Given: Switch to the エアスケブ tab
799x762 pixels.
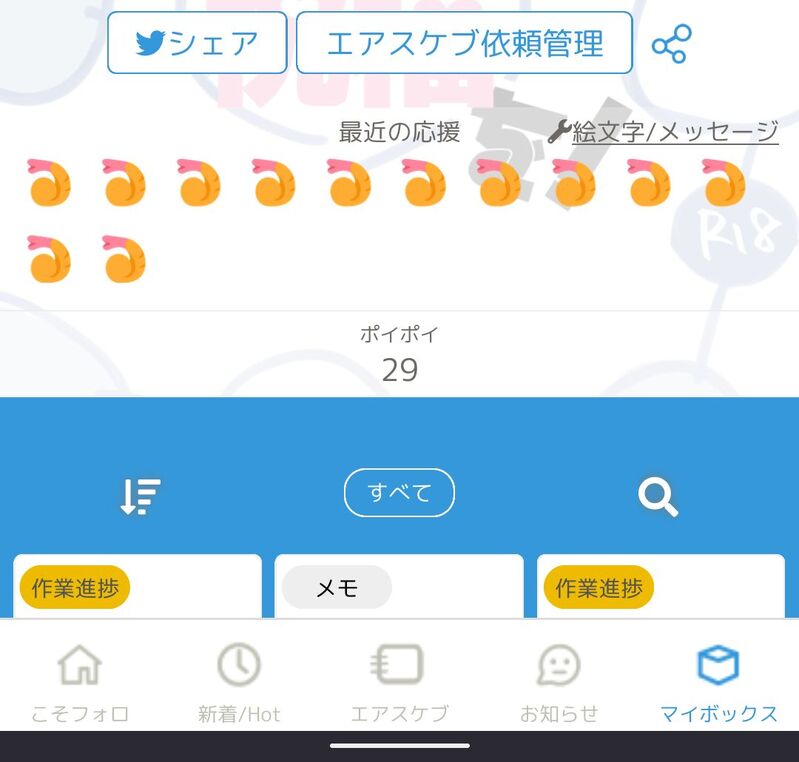Looking at the screenshot, I should coord(399,683).
